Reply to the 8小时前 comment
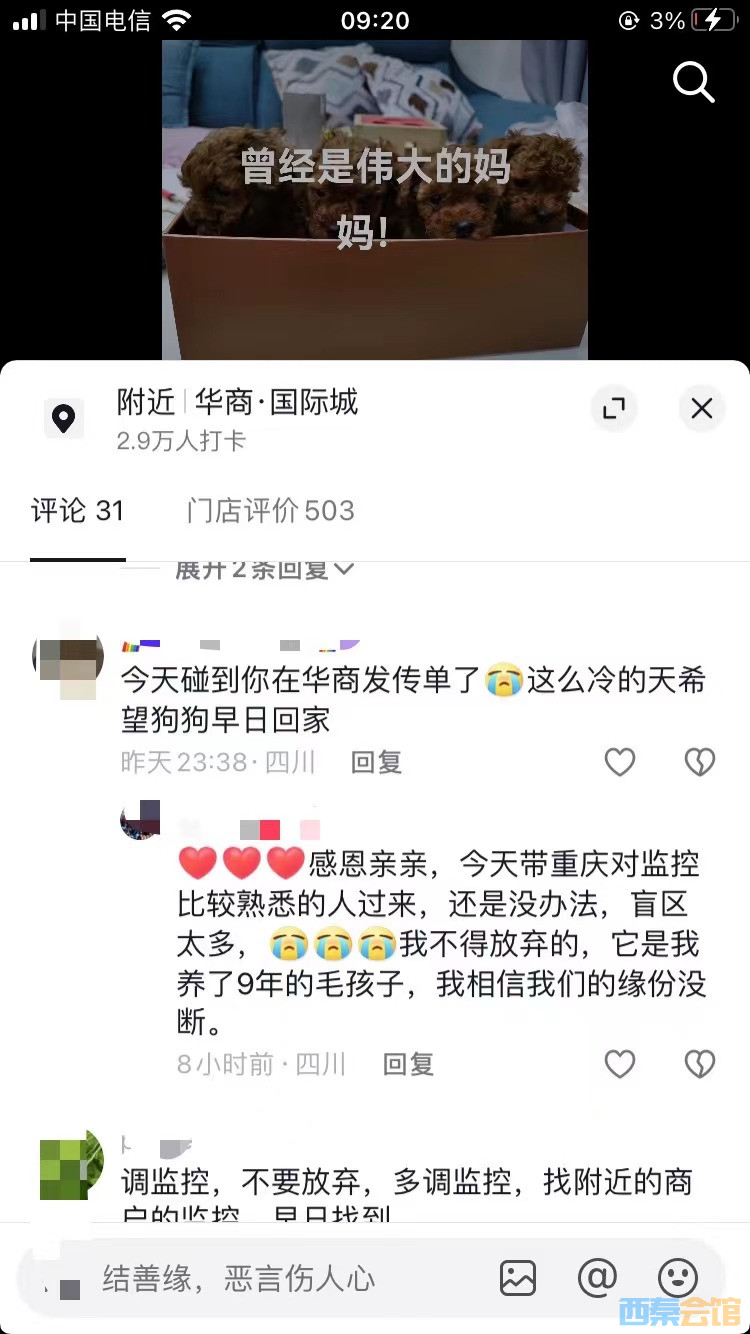This screenshot has width=750, height=1334. [x=408, y=1064]
